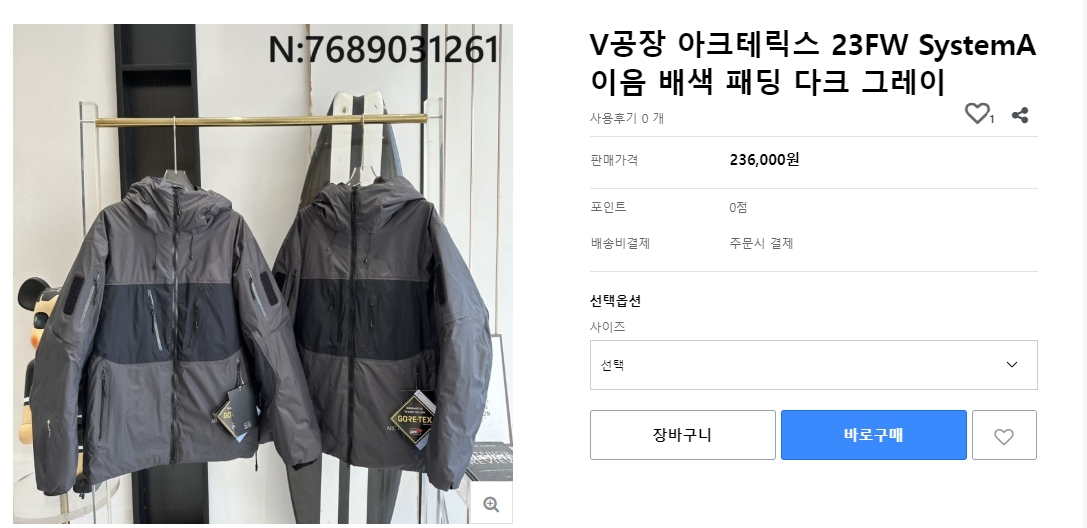Viewport: 1087px width, 528px height.
Task: Like the product with the heart counter icon
Action: click(977, 114)
